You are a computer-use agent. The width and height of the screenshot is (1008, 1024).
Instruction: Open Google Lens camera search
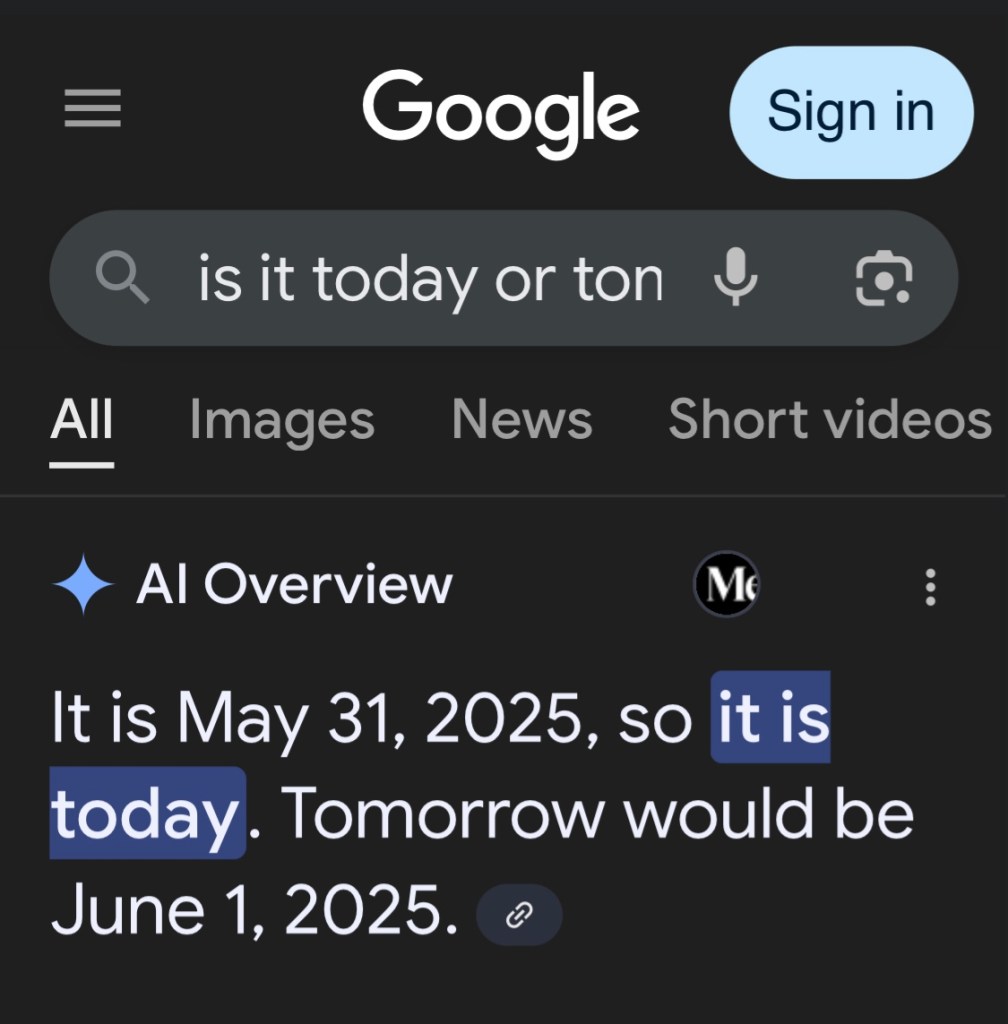883,278
